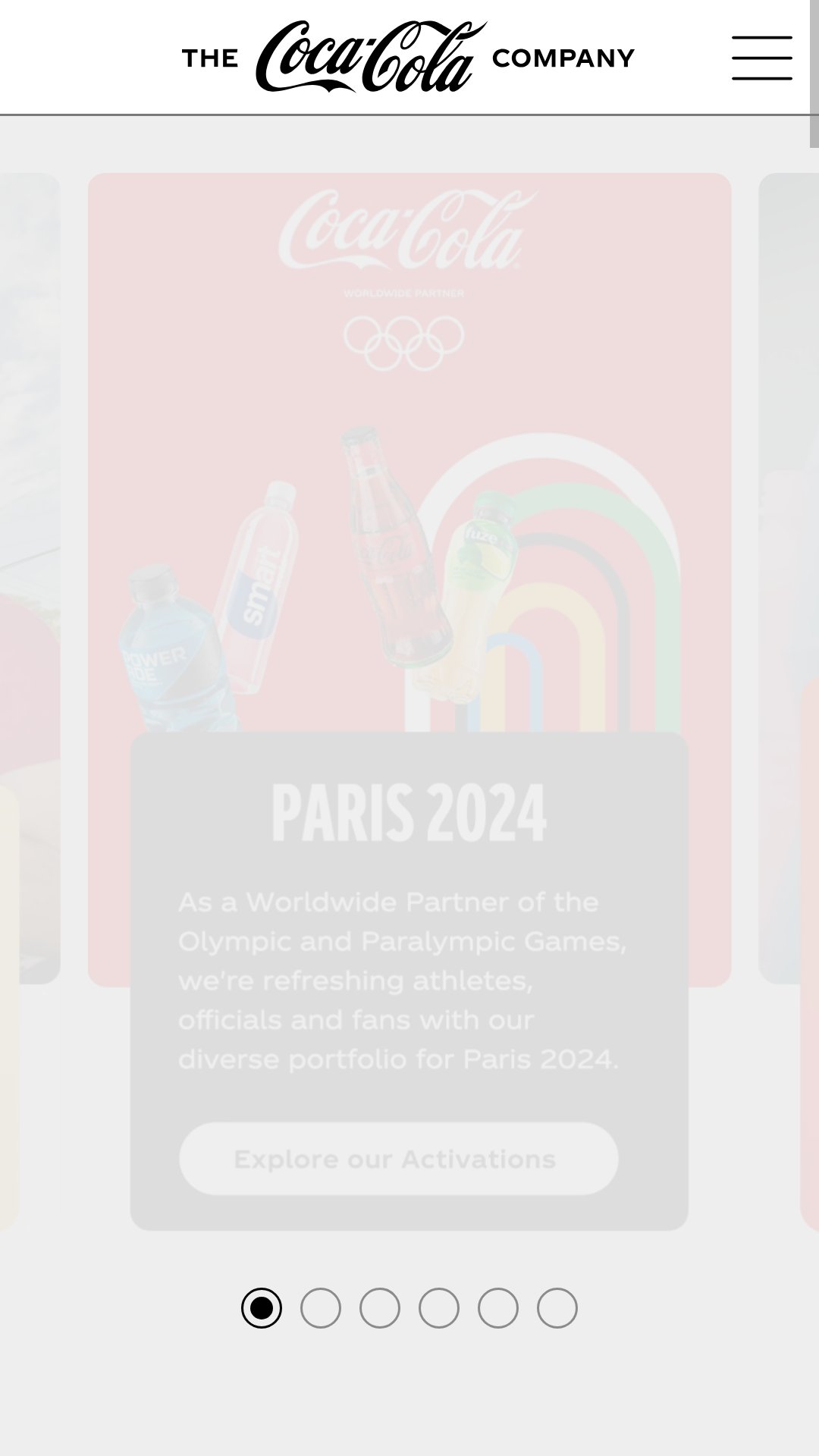Select the first carousel dot

(x=262, y=1308)
